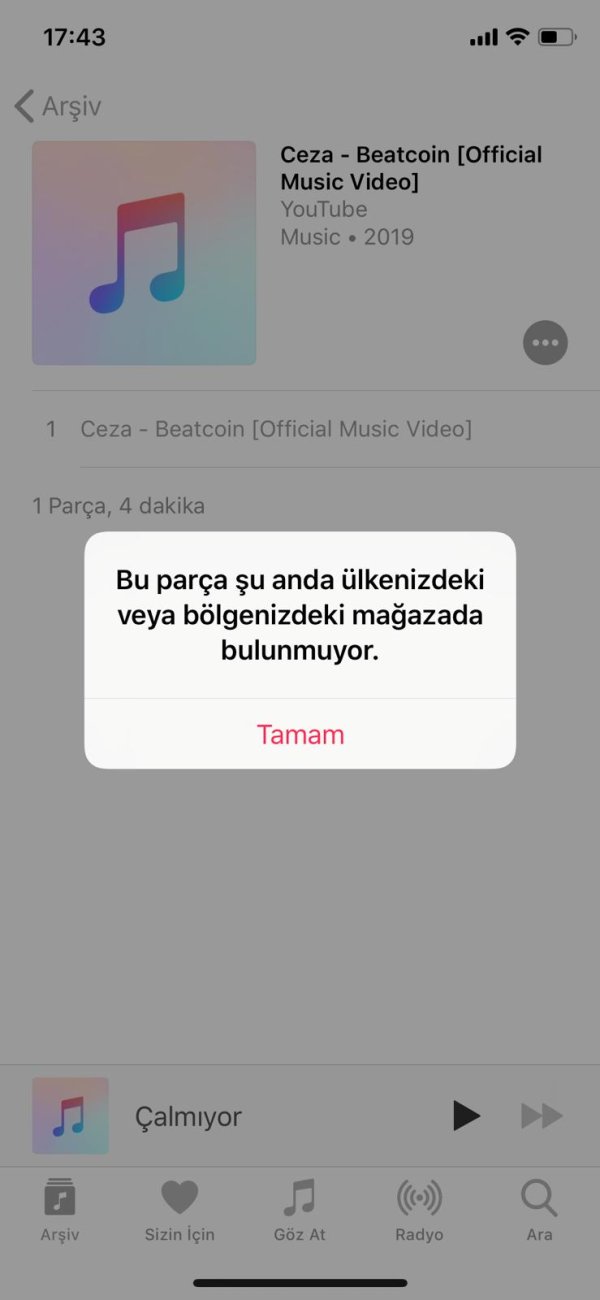The image size is (600, 1300).
Task: Open the Göz At tab
Action: [x=300, y=1210]
